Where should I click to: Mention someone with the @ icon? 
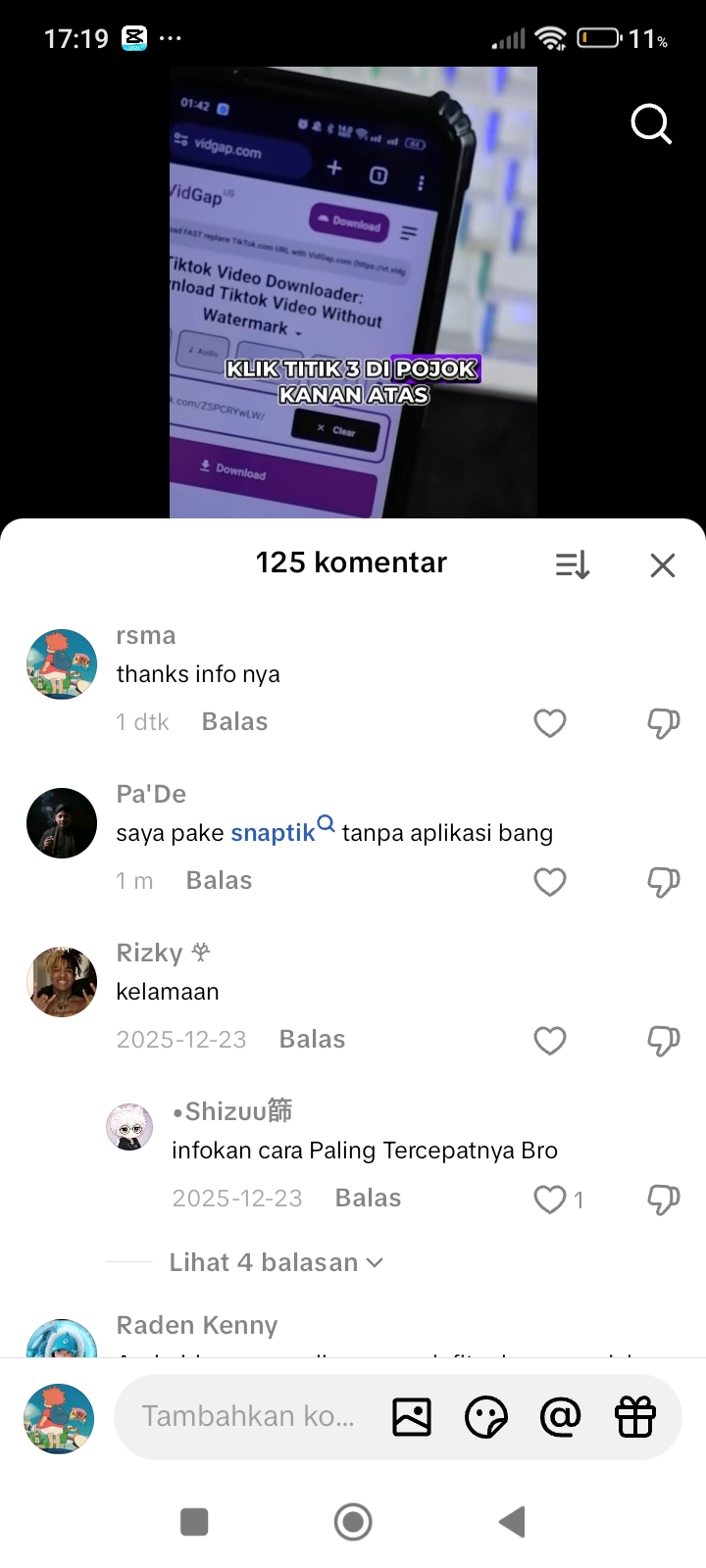click(561, 1417)
